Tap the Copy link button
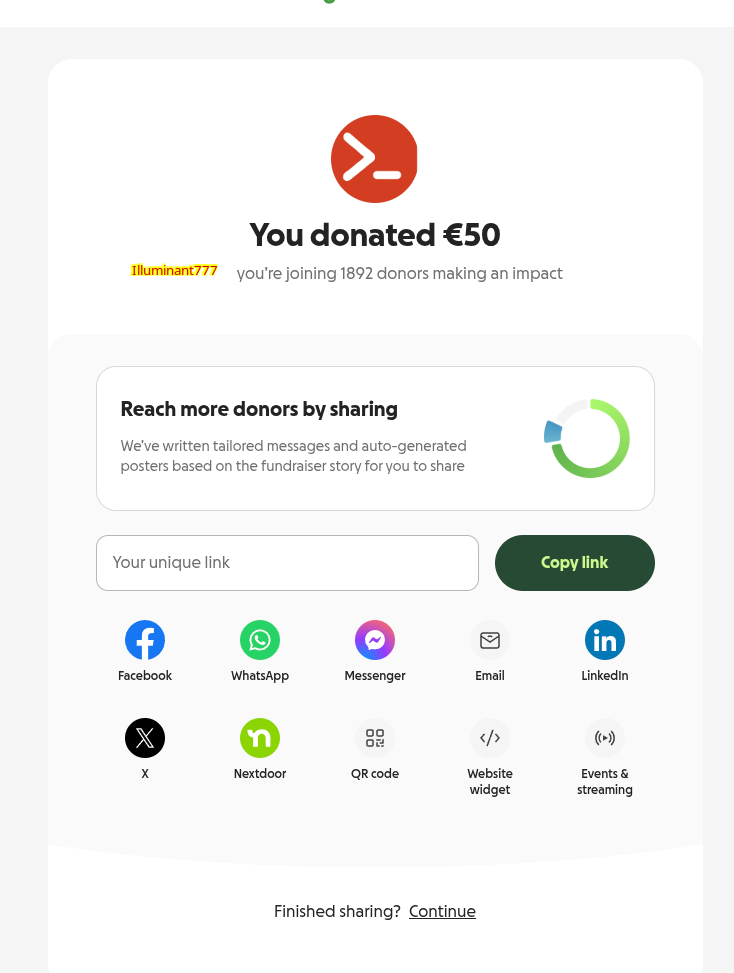This screenshot has width=734, height=973. click(574, 563)
